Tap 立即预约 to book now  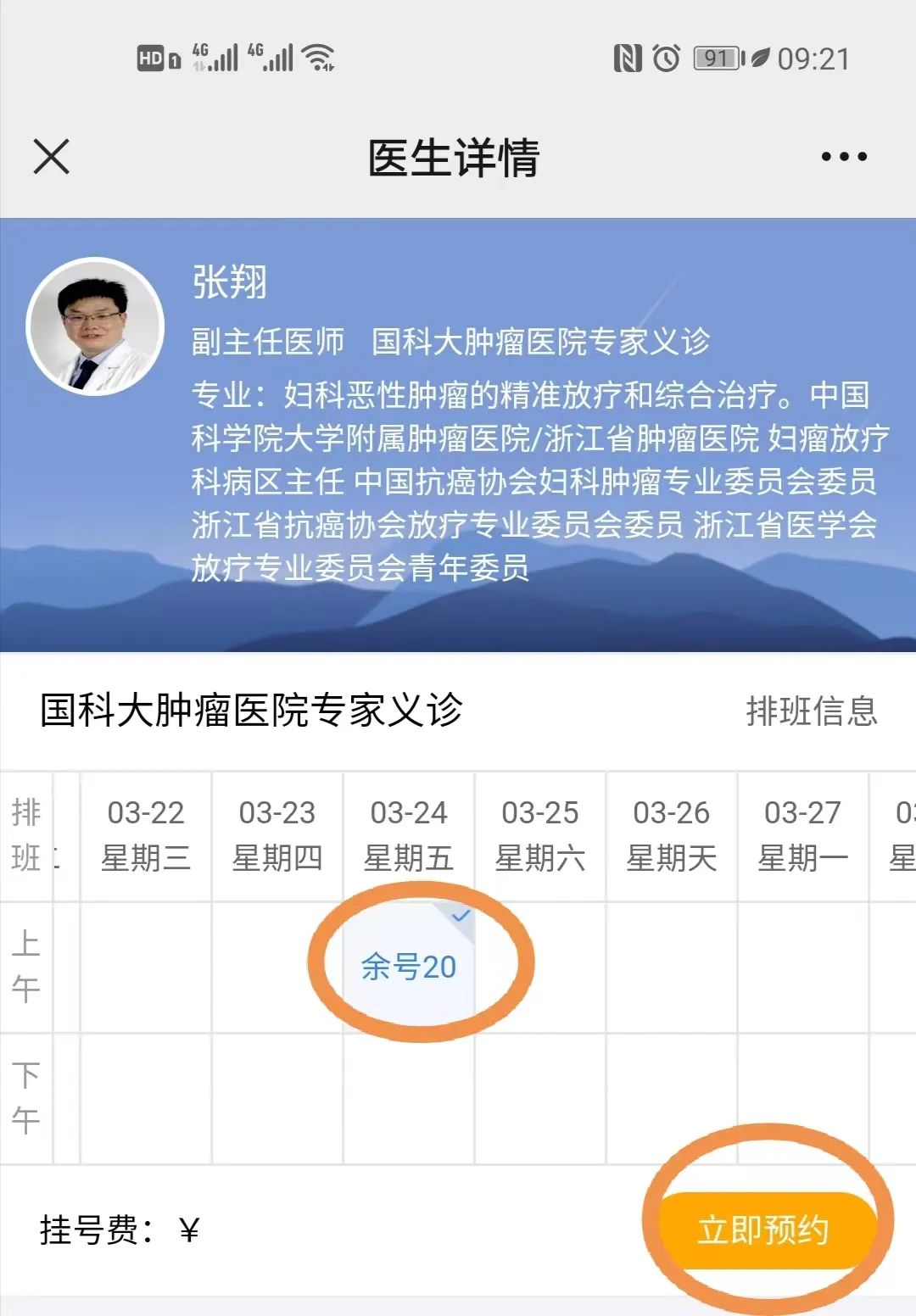[x=763, y=1230]
